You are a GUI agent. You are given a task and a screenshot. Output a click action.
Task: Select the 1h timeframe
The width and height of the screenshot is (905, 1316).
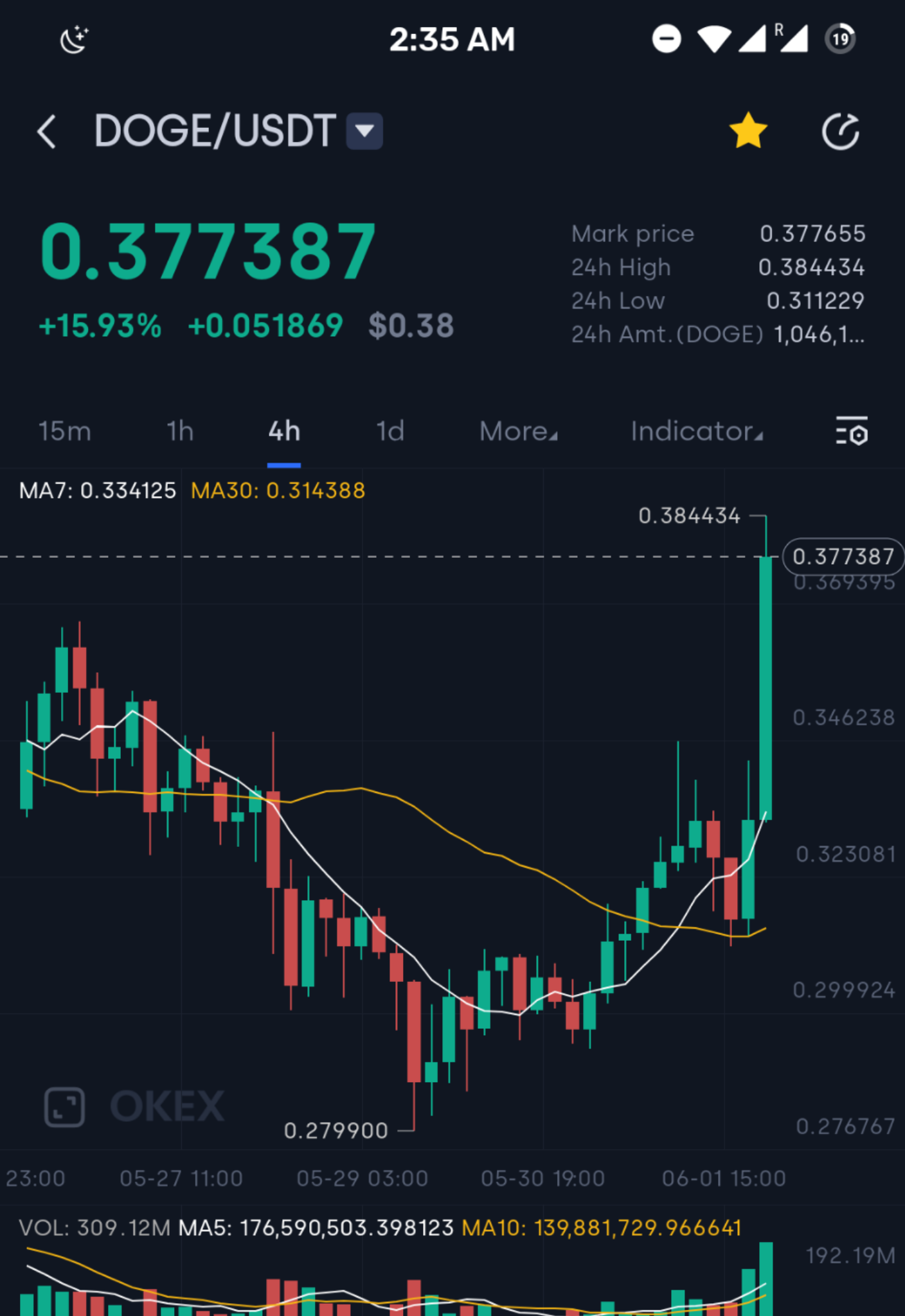180,431
